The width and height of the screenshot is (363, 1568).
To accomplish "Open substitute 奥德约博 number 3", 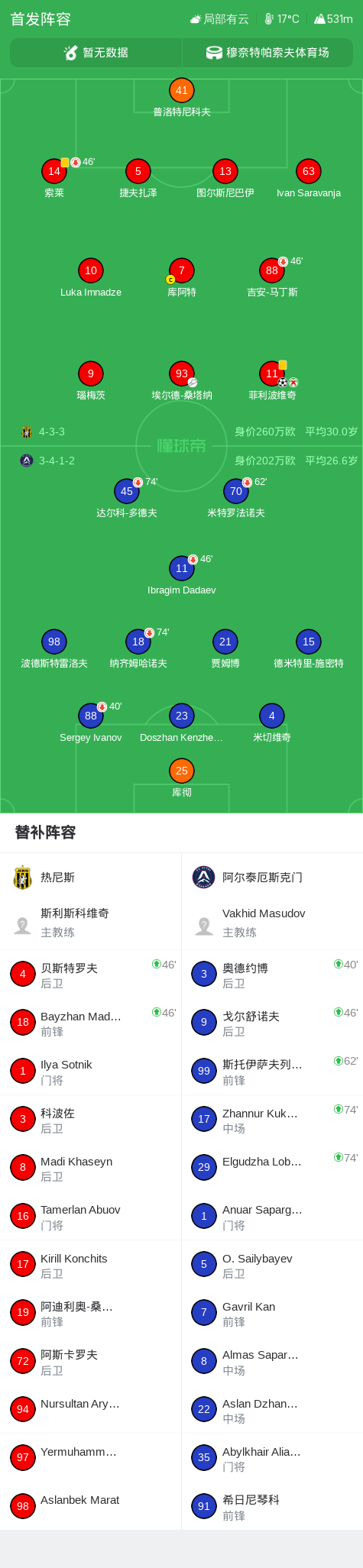I will pos(272,975).
